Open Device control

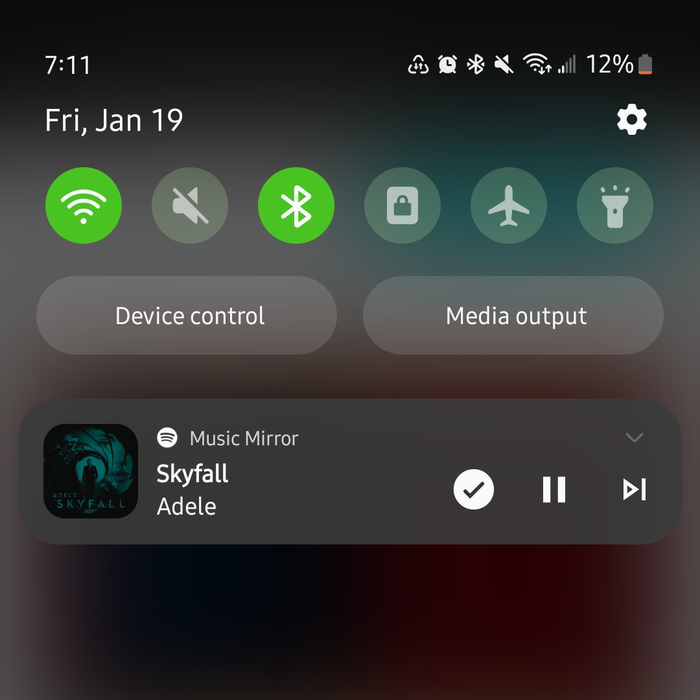[x=188, y=316]
